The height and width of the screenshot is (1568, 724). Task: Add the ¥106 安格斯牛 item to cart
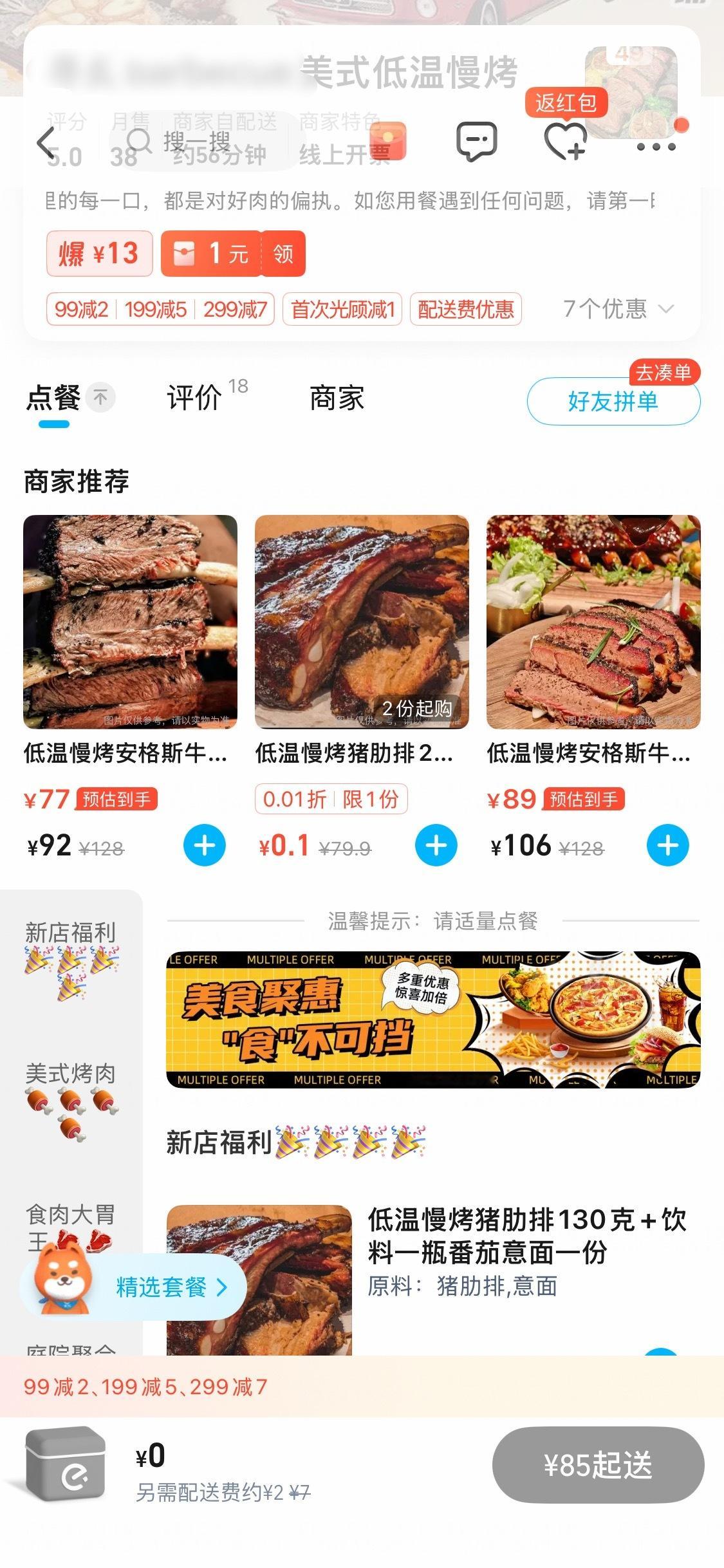668,846
